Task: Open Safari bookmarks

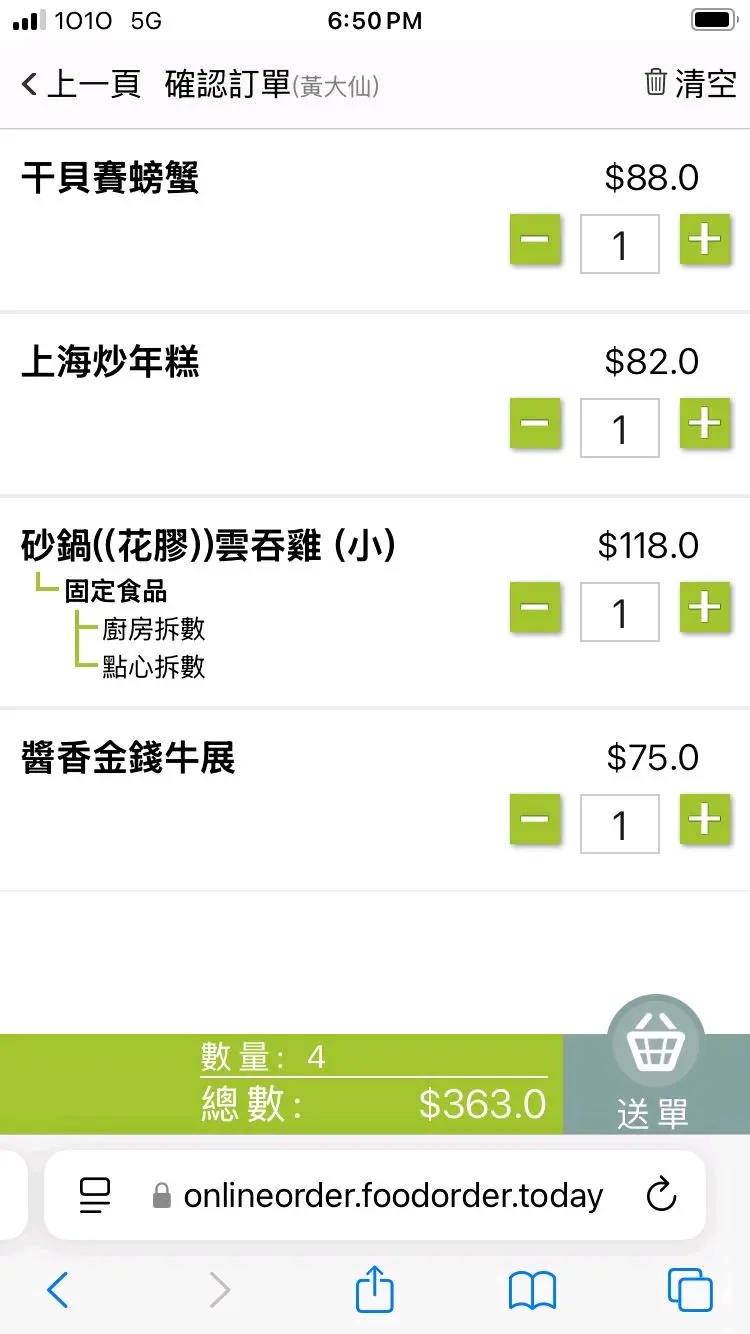Action: click(x=532, y=1290)
